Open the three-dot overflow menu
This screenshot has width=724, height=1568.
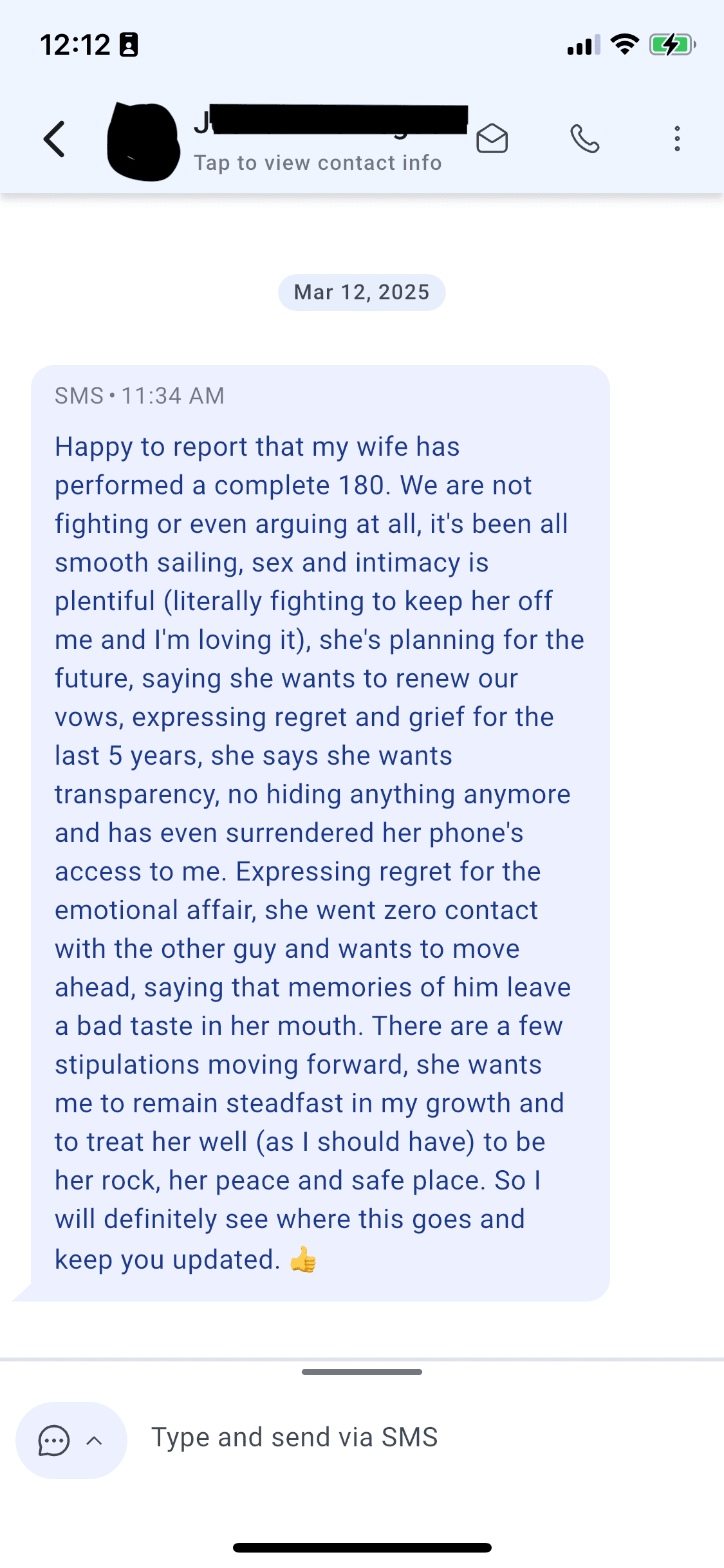pyautogui.click(x=676, y=139)
